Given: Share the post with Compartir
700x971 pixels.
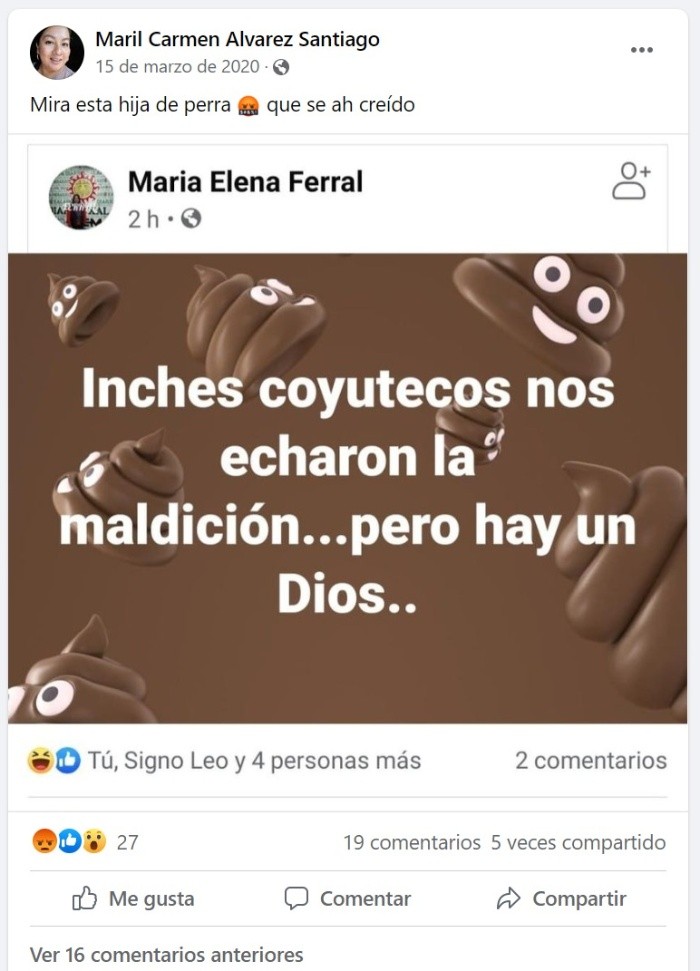Looking at the screenshot, I should tap(561, 899).
